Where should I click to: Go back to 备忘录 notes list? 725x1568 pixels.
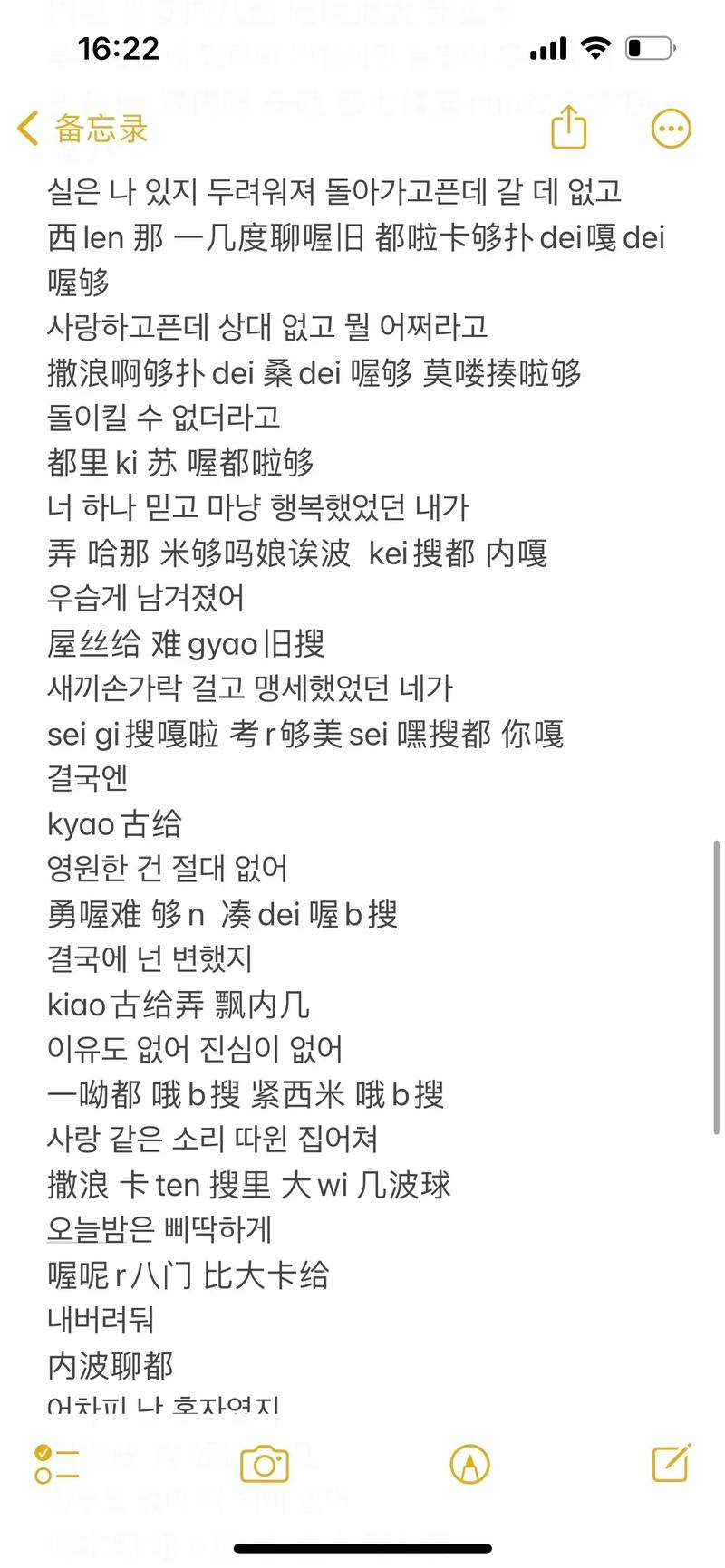click(x=82, y=129)
